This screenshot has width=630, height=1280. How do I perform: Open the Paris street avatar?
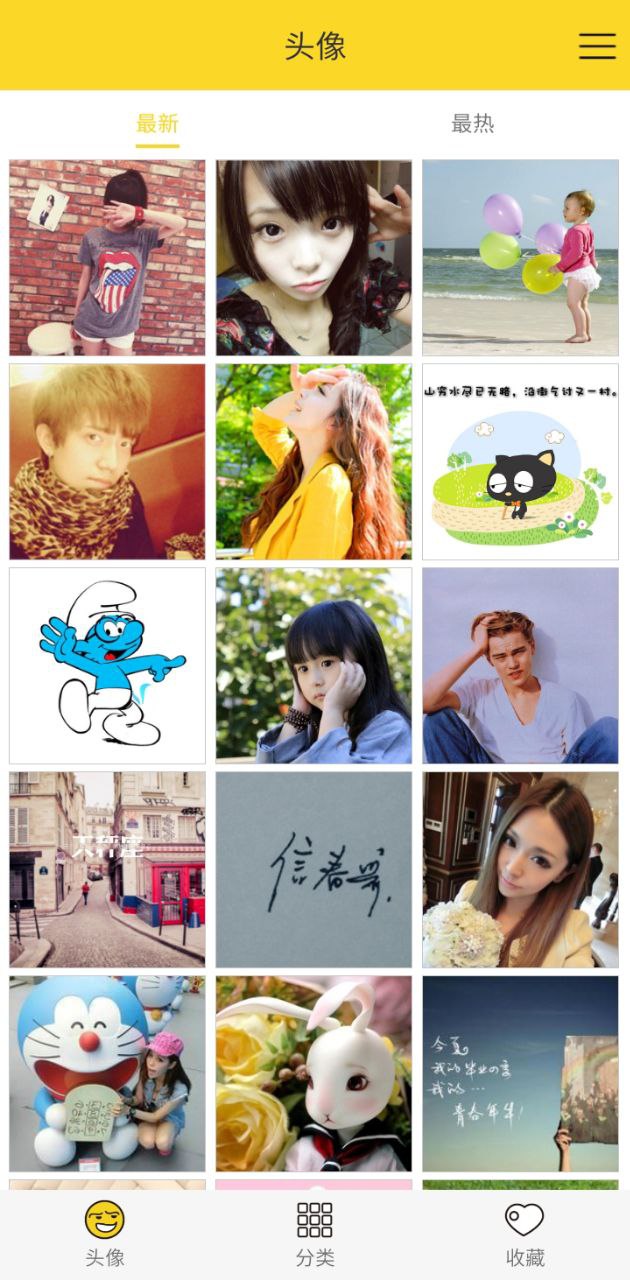107,869
